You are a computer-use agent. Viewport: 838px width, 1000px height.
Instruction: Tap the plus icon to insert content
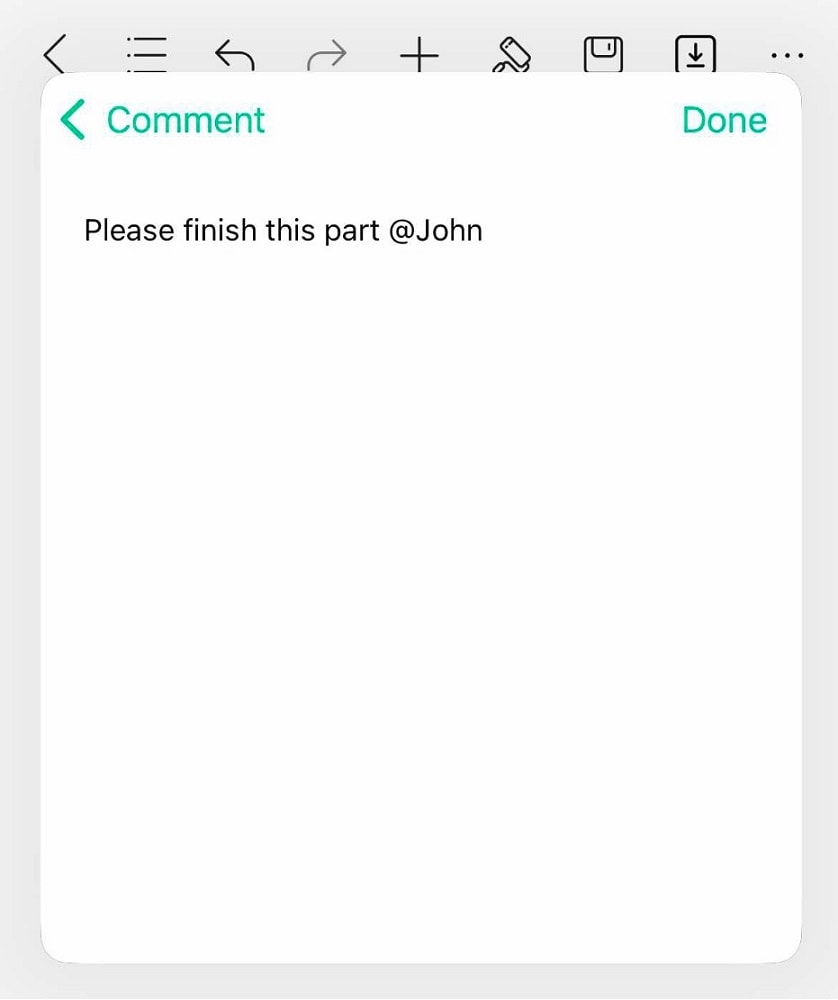tap(419, 56)
